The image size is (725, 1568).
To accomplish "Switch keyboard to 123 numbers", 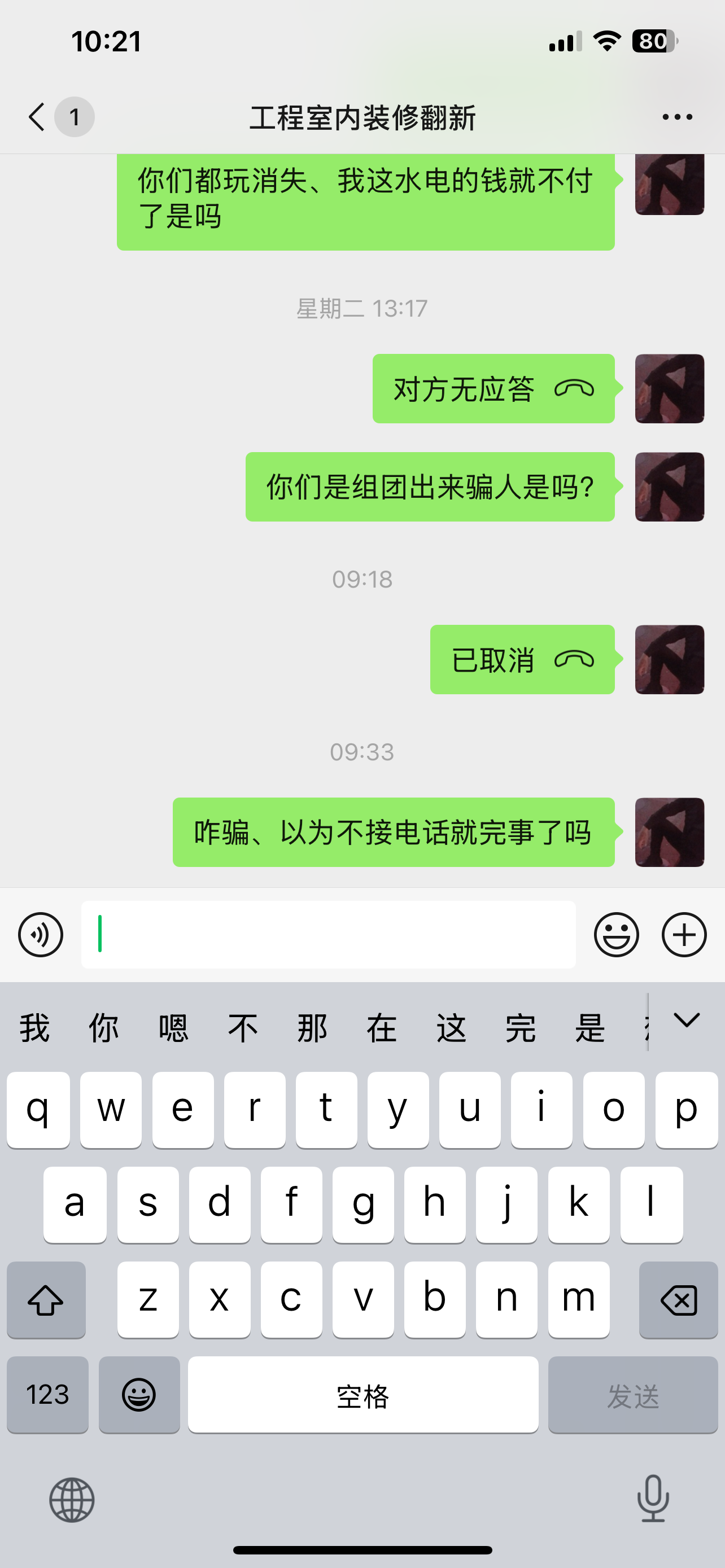I will (x=47, y=1395).
